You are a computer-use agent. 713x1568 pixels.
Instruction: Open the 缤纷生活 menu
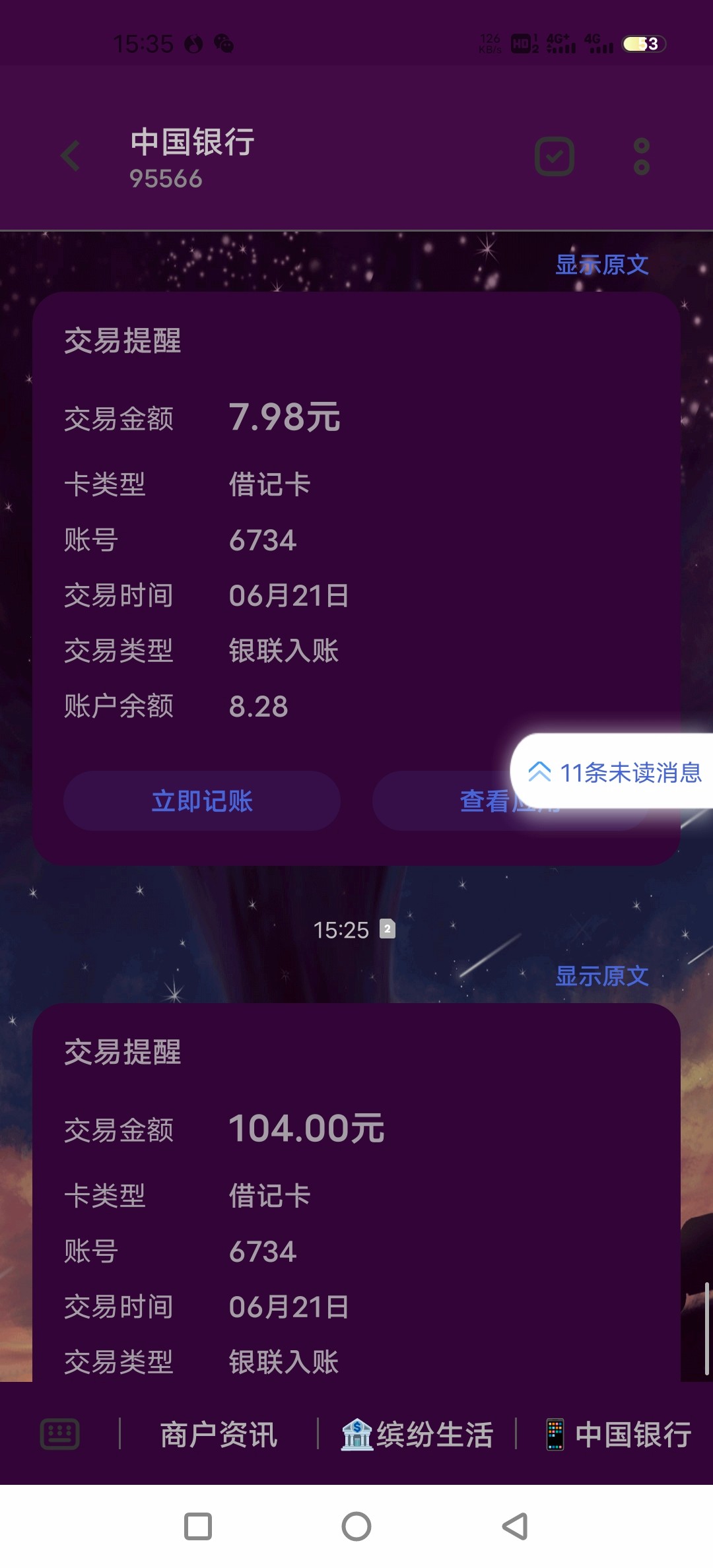coord(417,1435)
